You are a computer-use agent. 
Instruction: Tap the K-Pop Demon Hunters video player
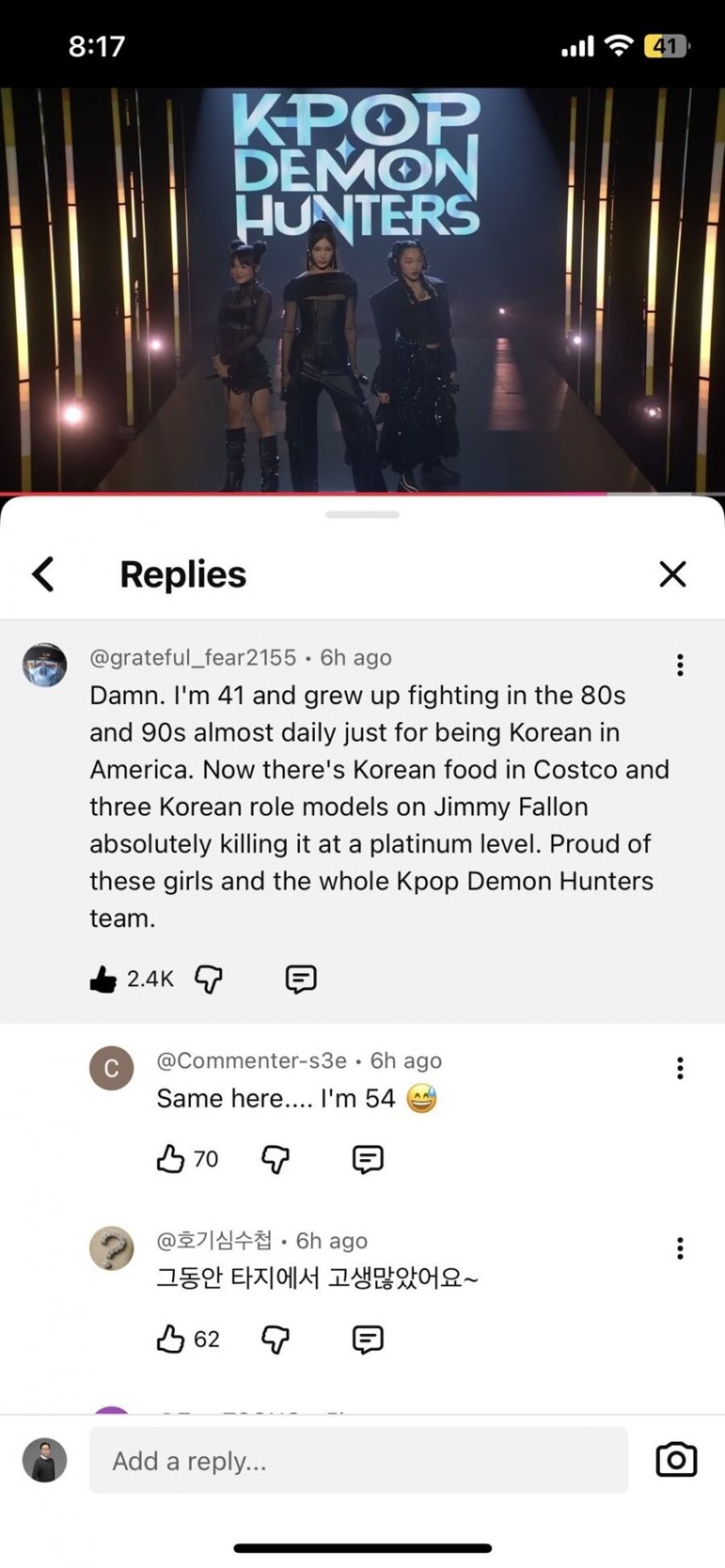(362, 288)
